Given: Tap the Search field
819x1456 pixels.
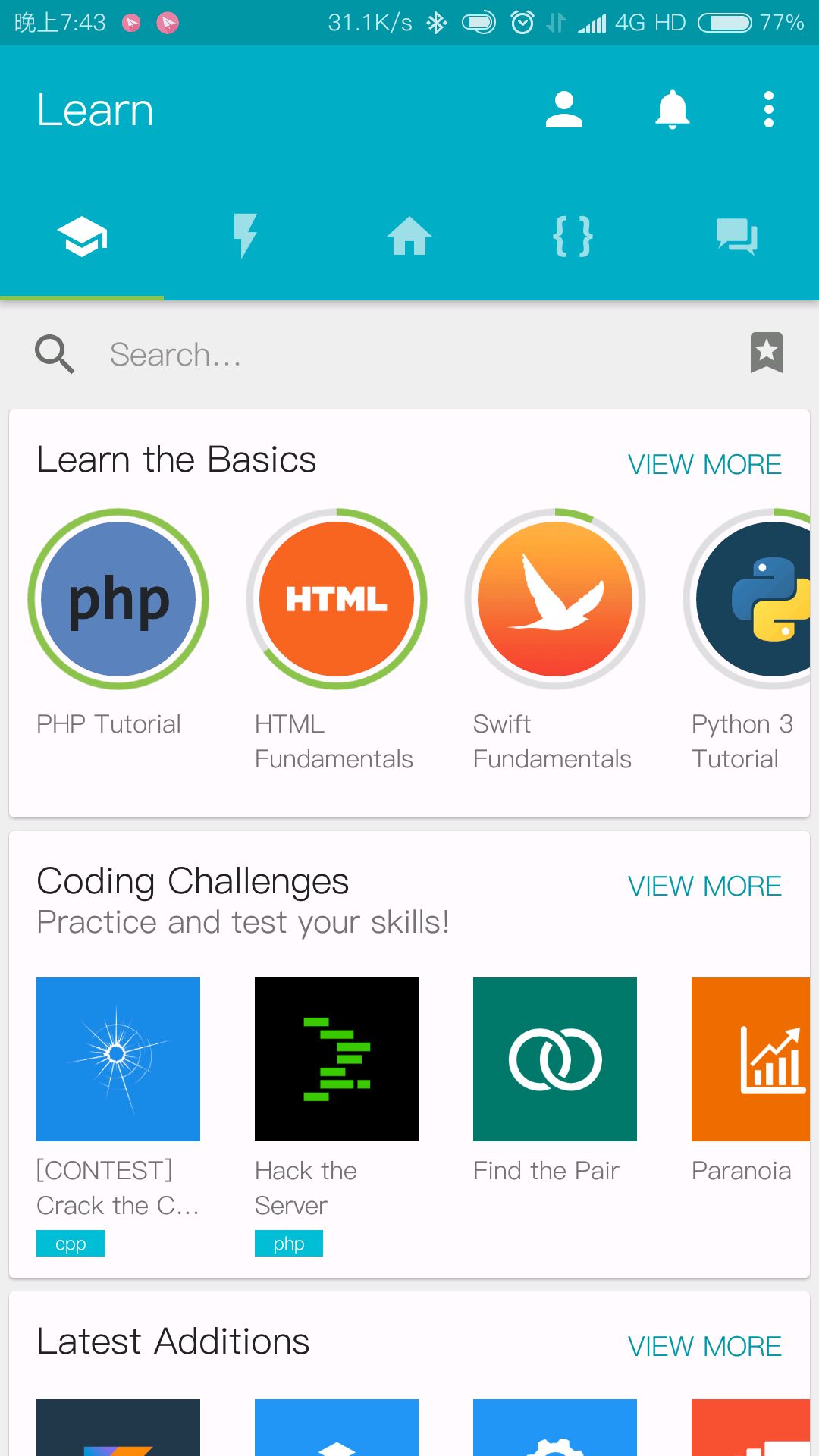Looking at the screenshot, I should (409, 354).
